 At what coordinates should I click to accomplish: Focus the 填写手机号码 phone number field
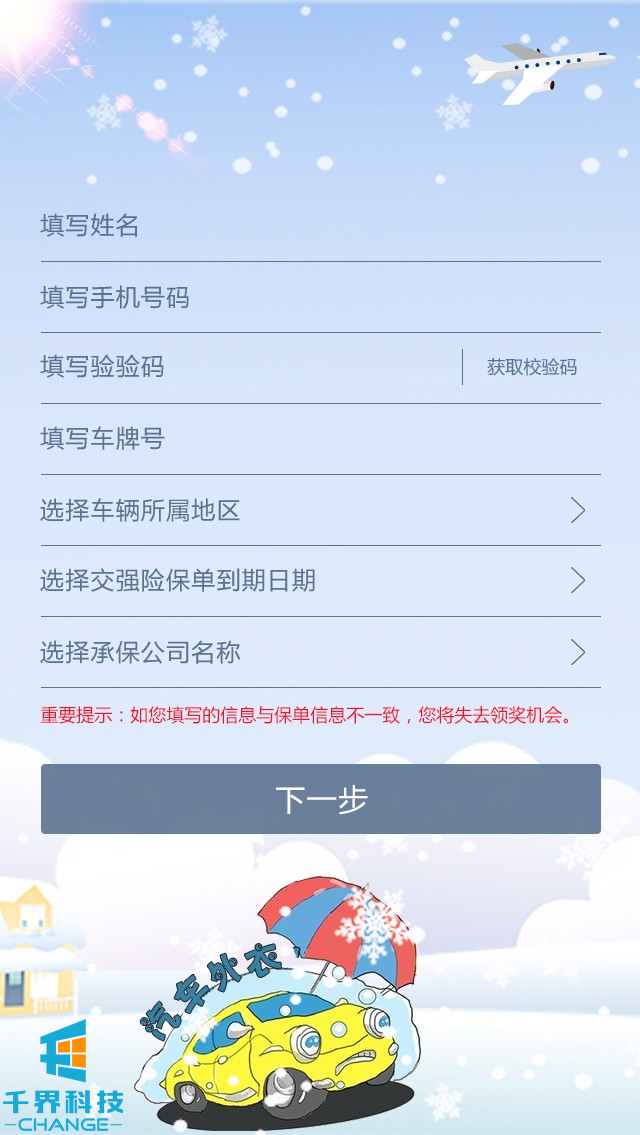320,297
